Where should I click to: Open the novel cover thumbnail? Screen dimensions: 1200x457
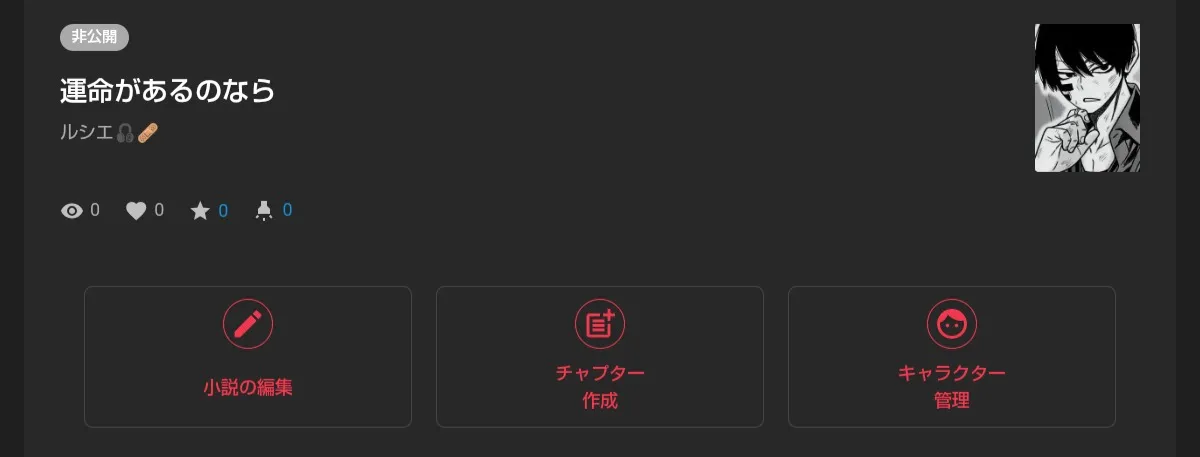point(1087,98)
